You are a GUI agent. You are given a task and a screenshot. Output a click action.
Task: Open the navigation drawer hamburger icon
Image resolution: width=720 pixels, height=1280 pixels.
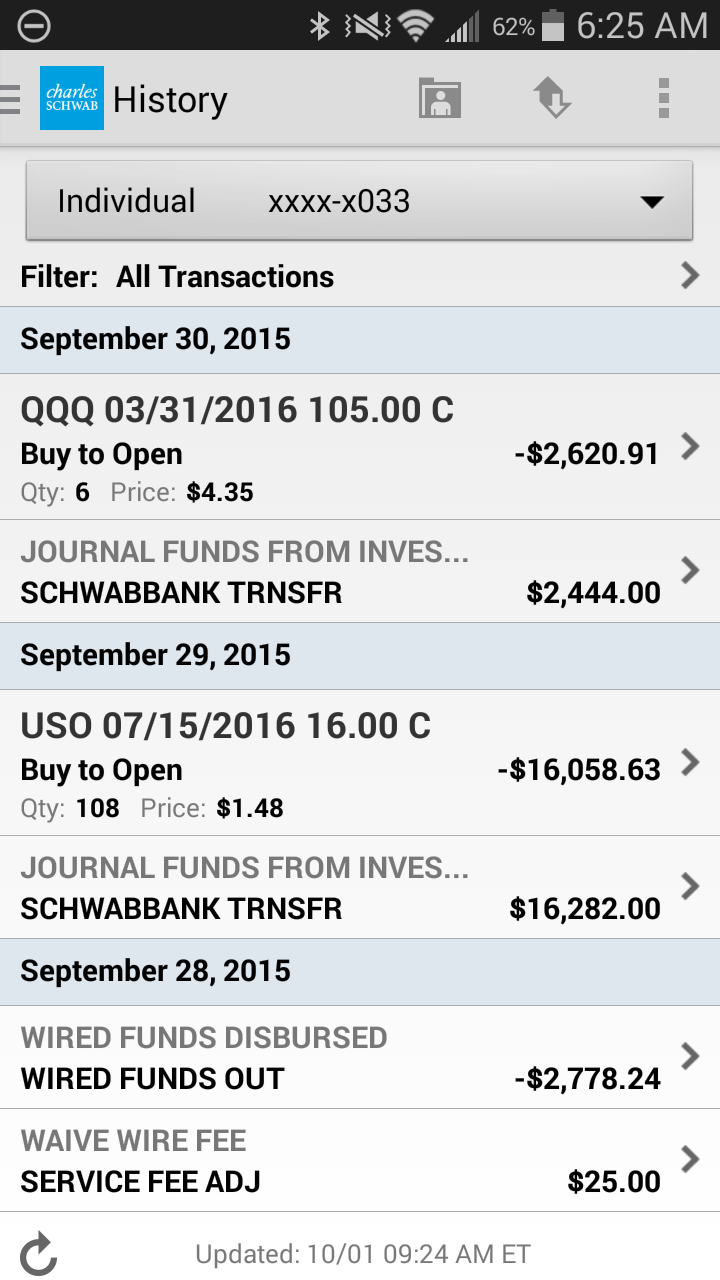[12, 97]
